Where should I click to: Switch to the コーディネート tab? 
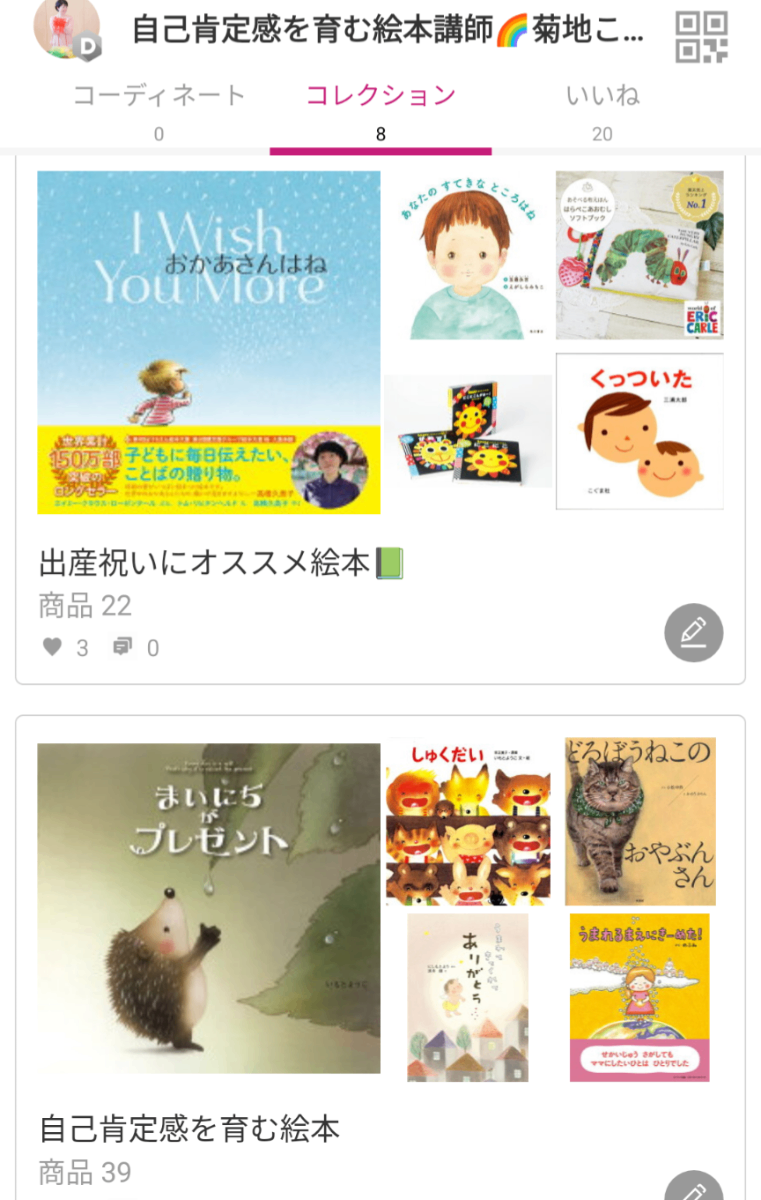pos(159,110)
